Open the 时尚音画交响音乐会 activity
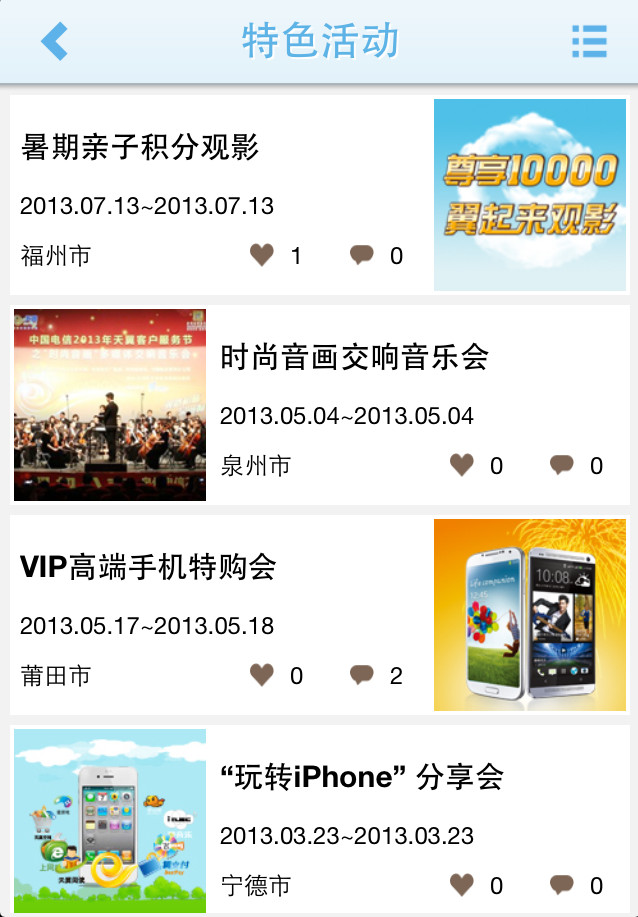The image size is (638, 917). [x=354, y=358]
